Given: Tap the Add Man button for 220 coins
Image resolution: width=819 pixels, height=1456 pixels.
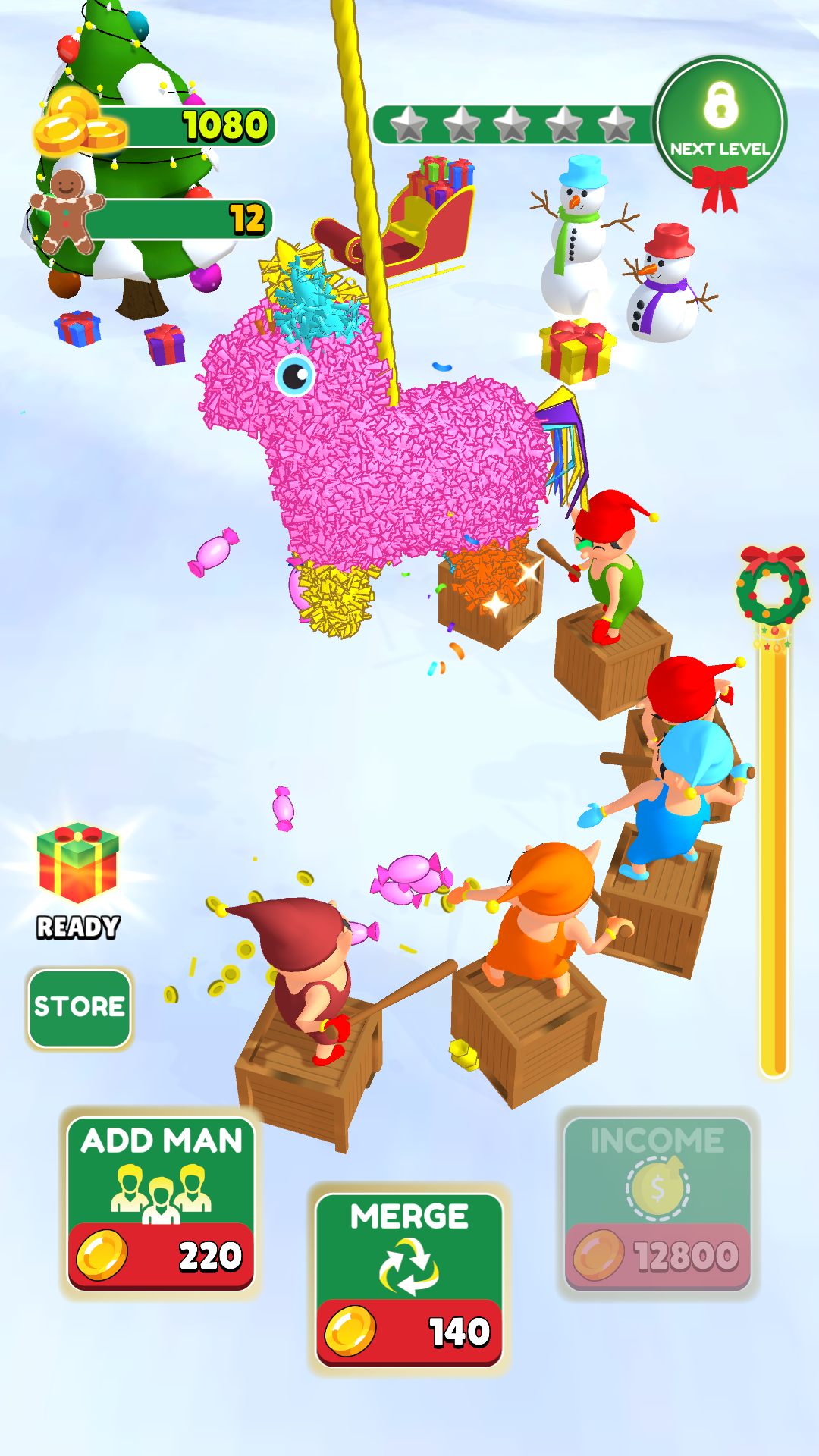Looking at the screenshot, I should [161, 1203].
